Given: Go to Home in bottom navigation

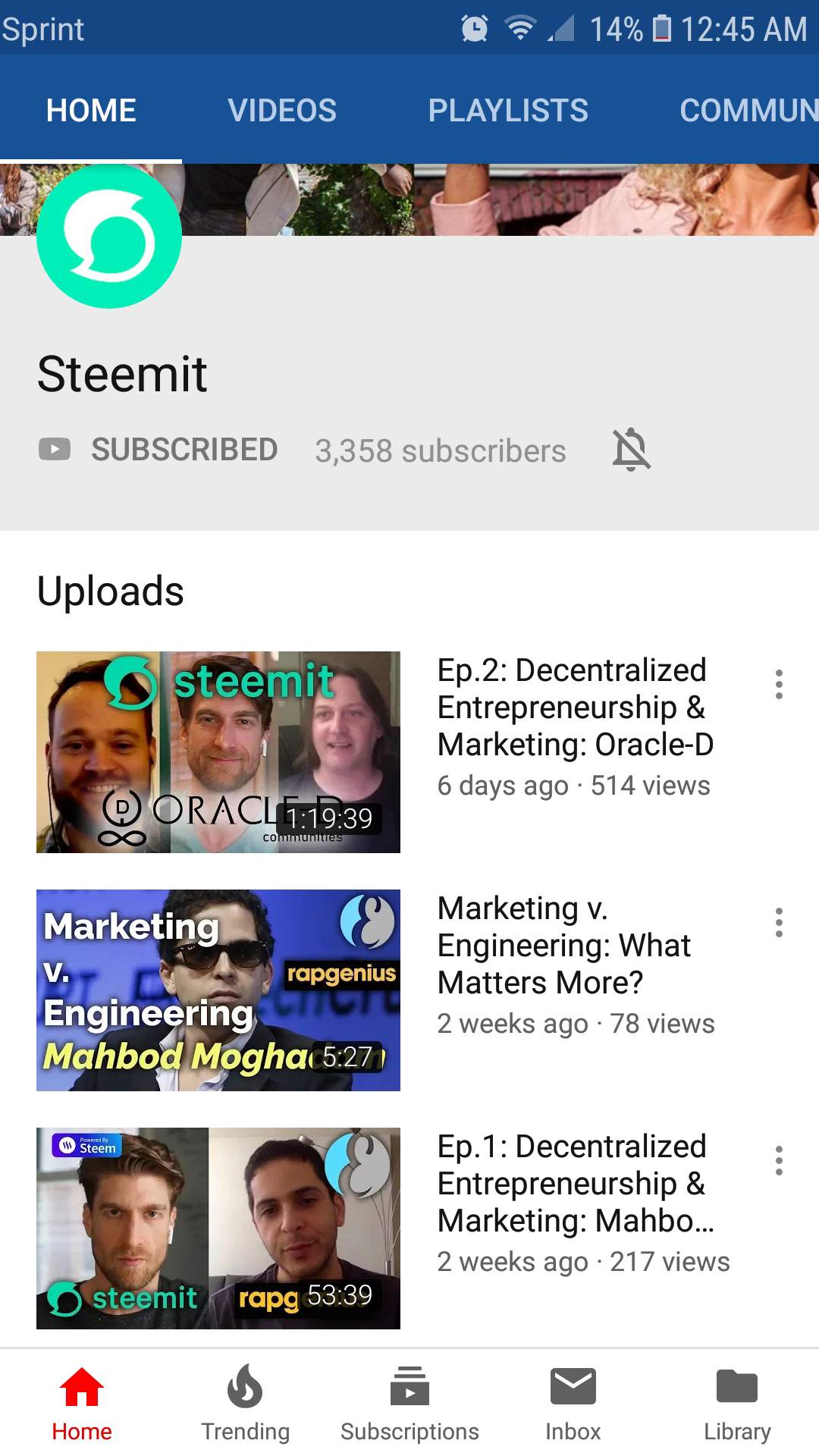Looking at the screenshot, I should pyautogui.click(x=82, y=1403).
